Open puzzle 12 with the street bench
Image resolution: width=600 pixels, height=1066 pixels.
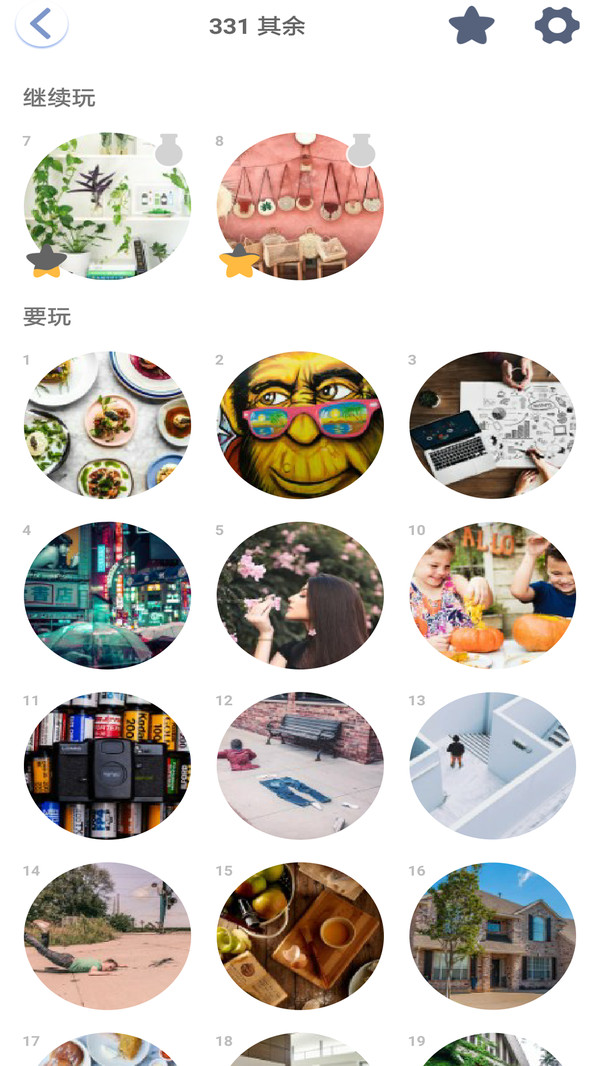pos(300,766)
